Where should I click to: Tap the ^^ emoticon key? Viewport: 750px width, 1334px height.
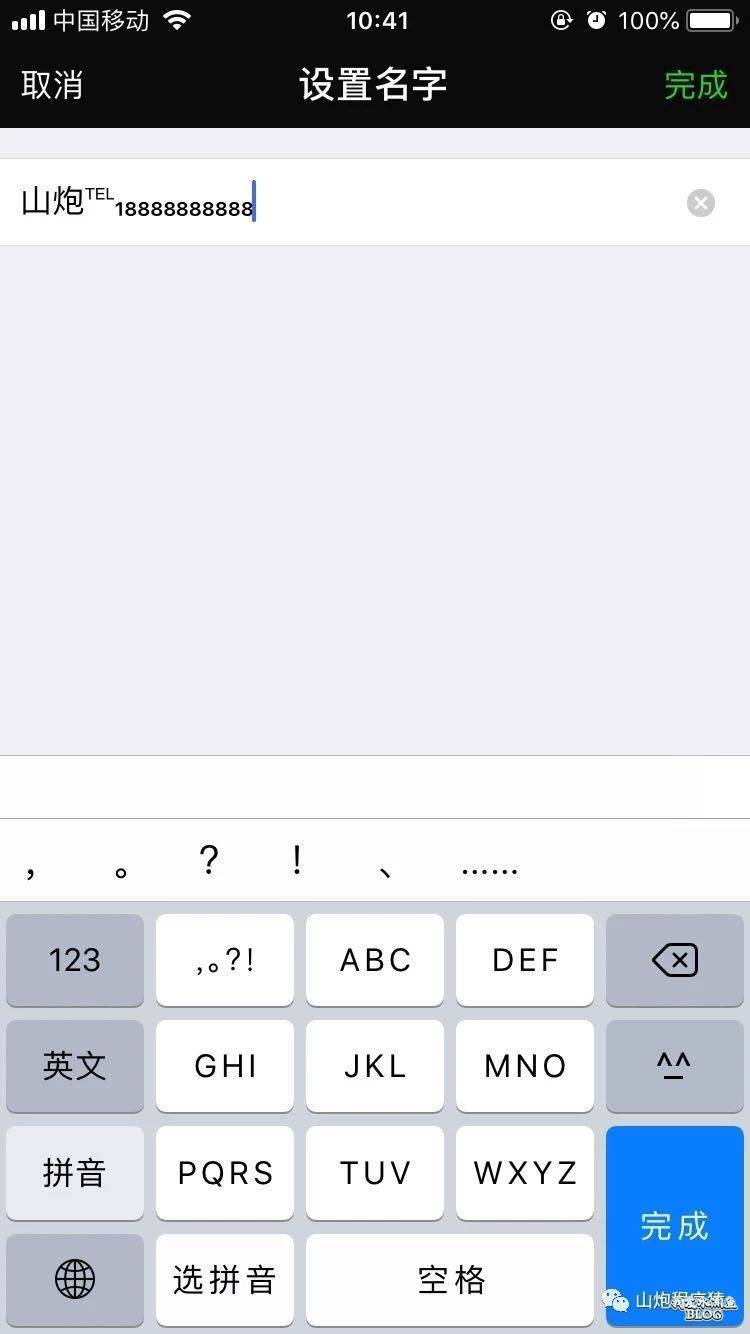click(x=675, y=1066)
